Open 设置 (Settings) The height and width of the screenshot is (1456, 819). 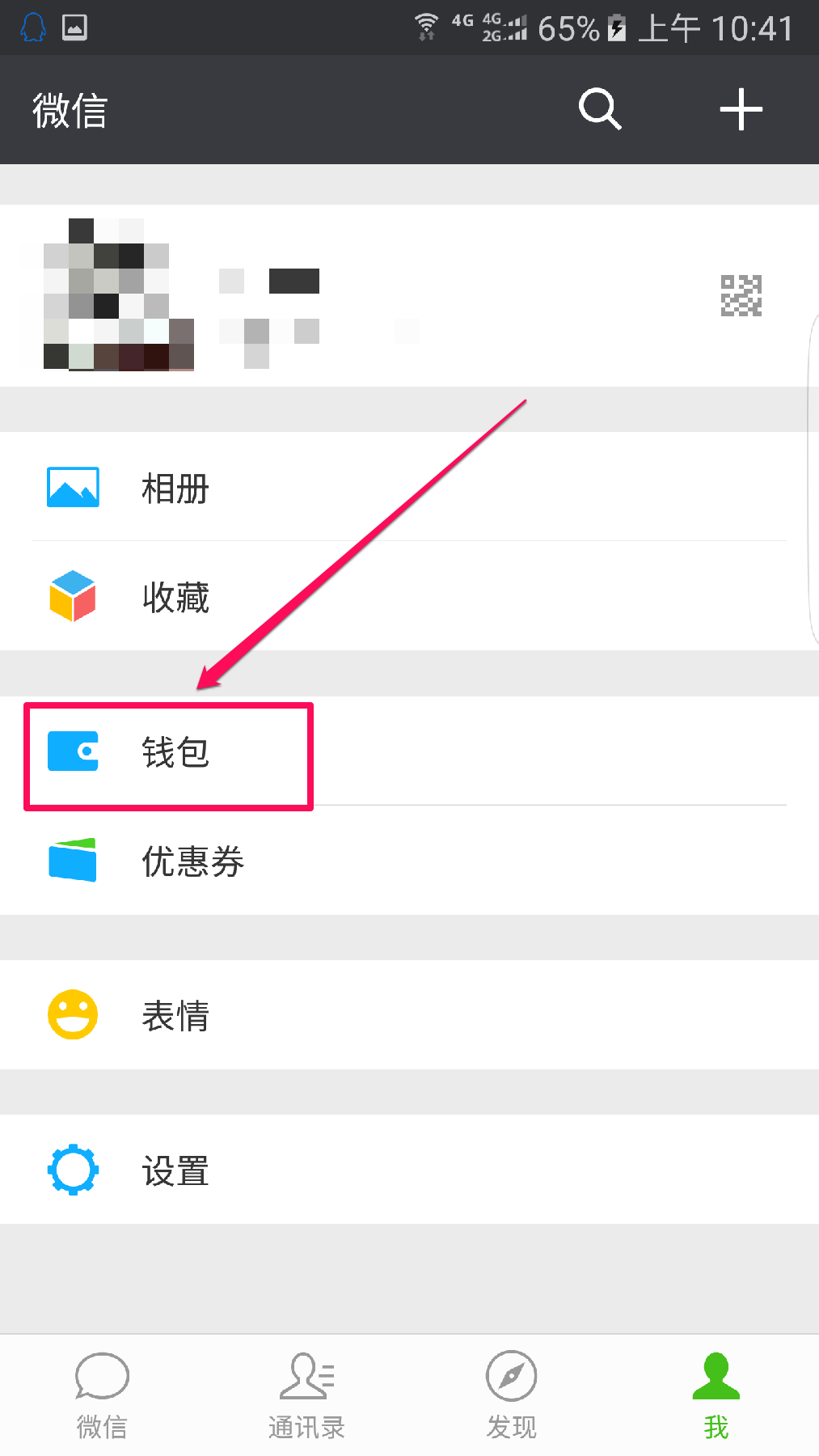(404, 1170)
